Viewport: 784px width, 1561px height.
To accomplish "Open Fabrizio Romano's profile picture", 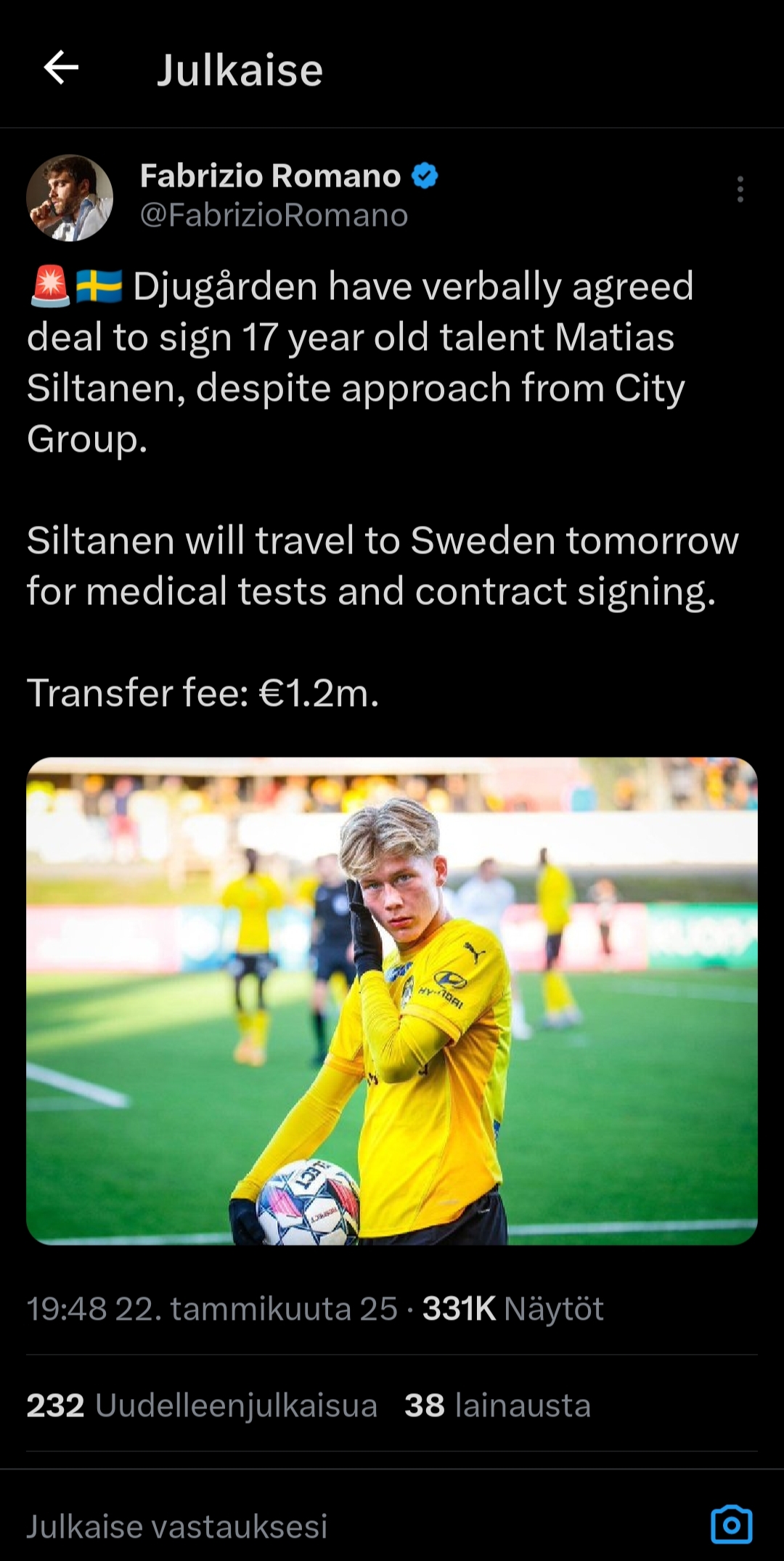I will (x=70, y=198).
